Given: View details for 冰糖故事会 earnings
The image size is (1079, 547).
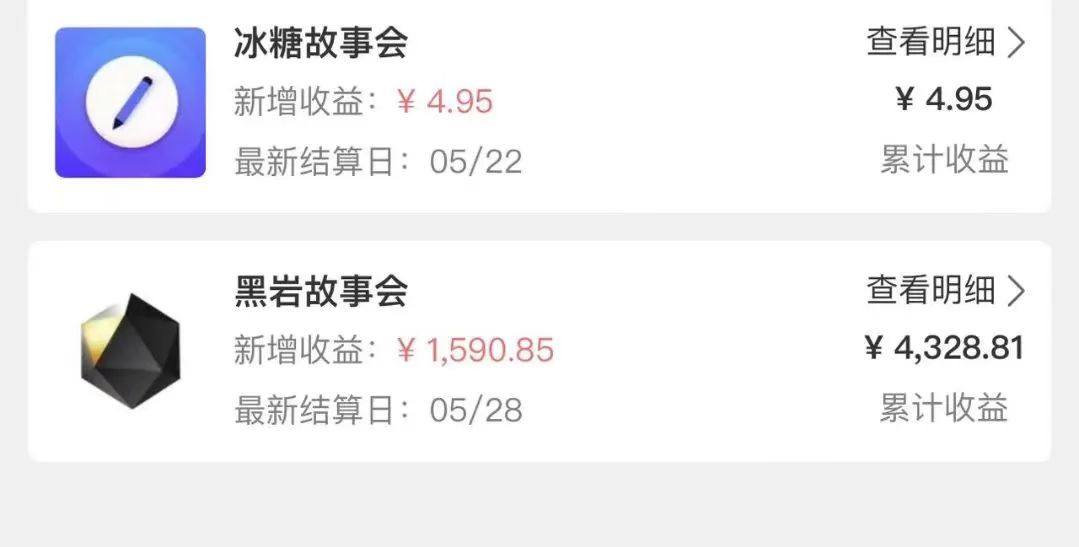Looking at the screenshot, I should (945, 43).
